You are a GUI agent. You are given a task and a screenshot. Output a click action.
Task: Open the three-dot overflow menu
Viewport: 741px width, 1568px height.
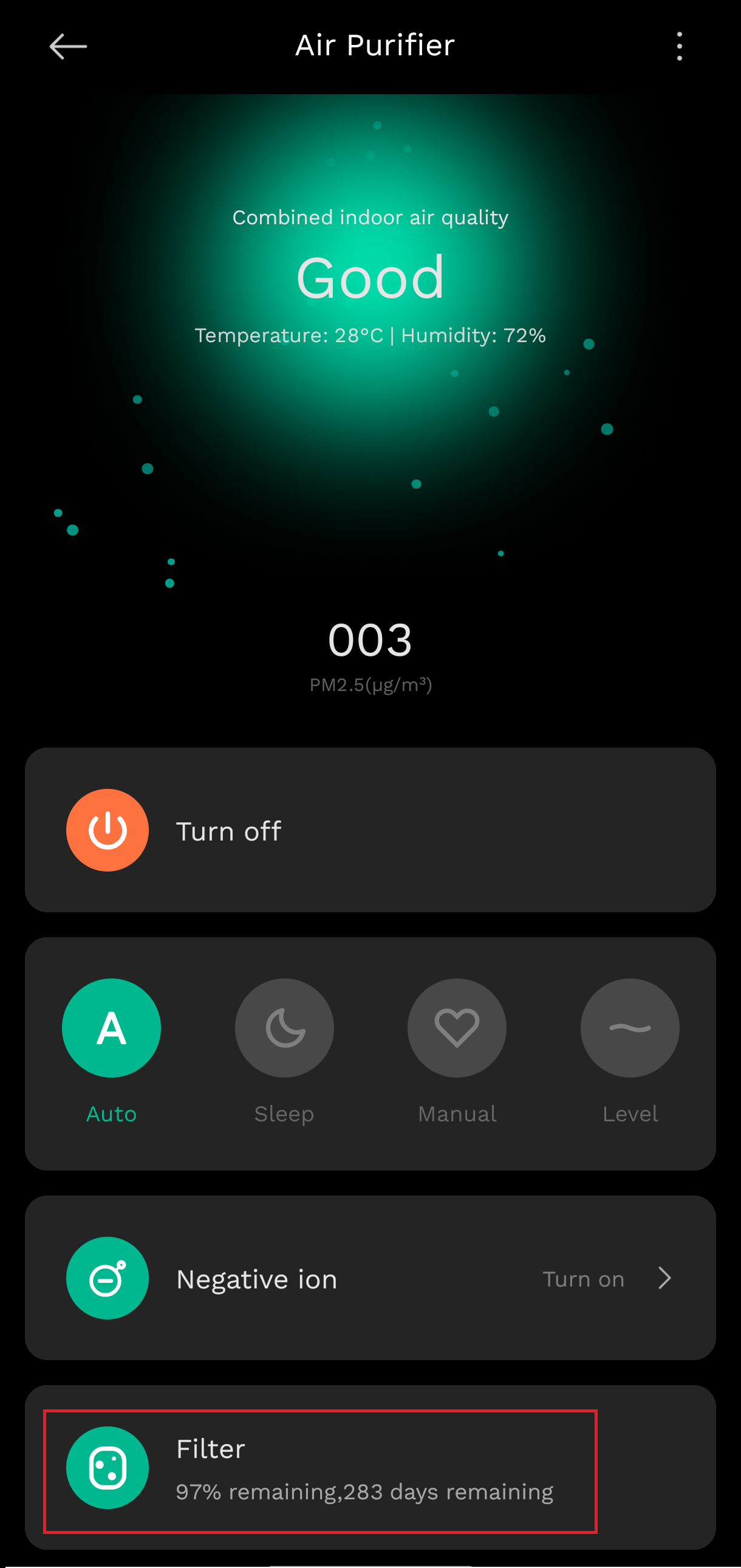click(x=679, y=46)
